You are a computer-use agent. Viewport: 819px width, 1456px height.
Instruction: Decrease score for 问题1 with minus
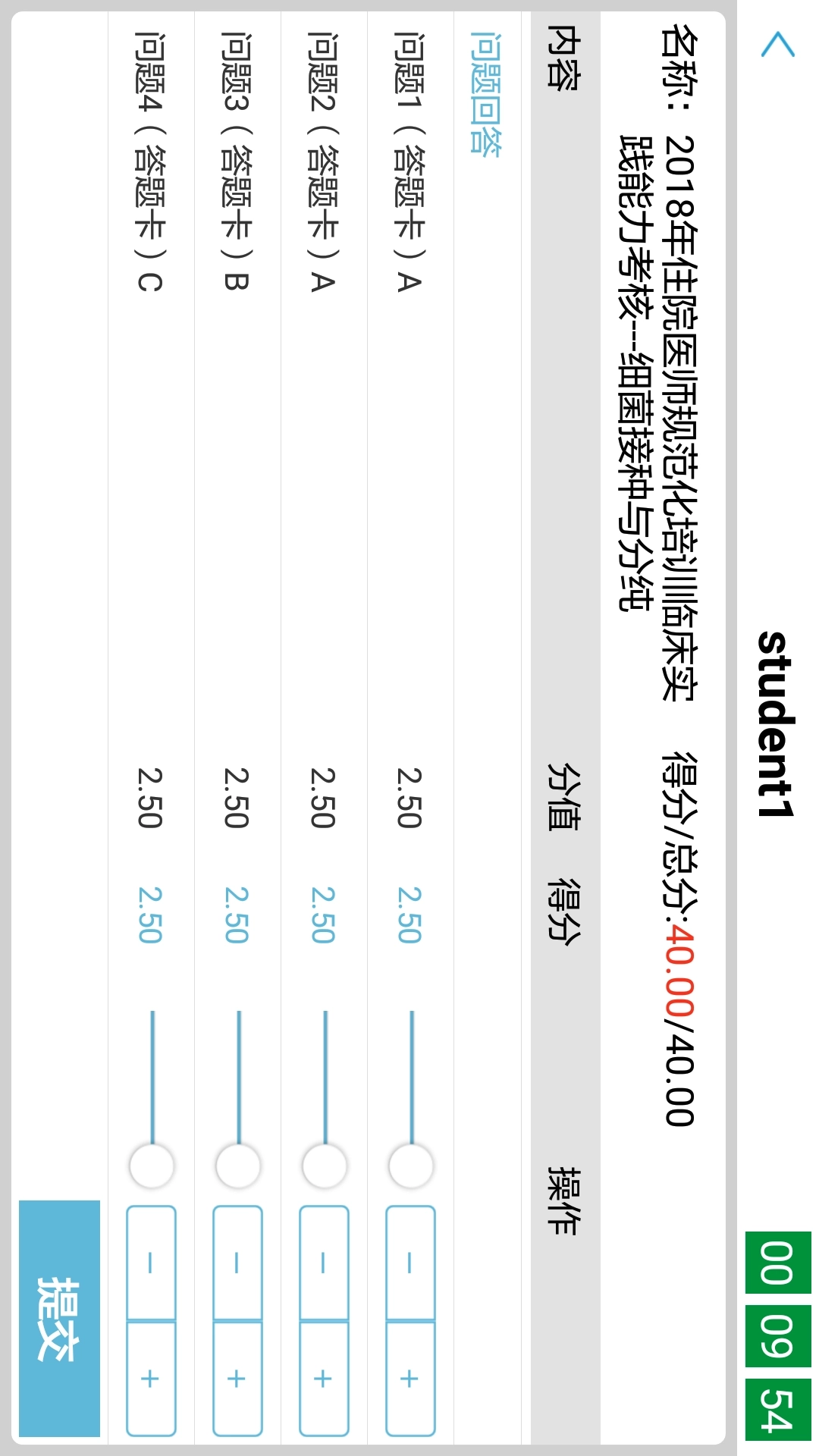(x=410, y=1263)
